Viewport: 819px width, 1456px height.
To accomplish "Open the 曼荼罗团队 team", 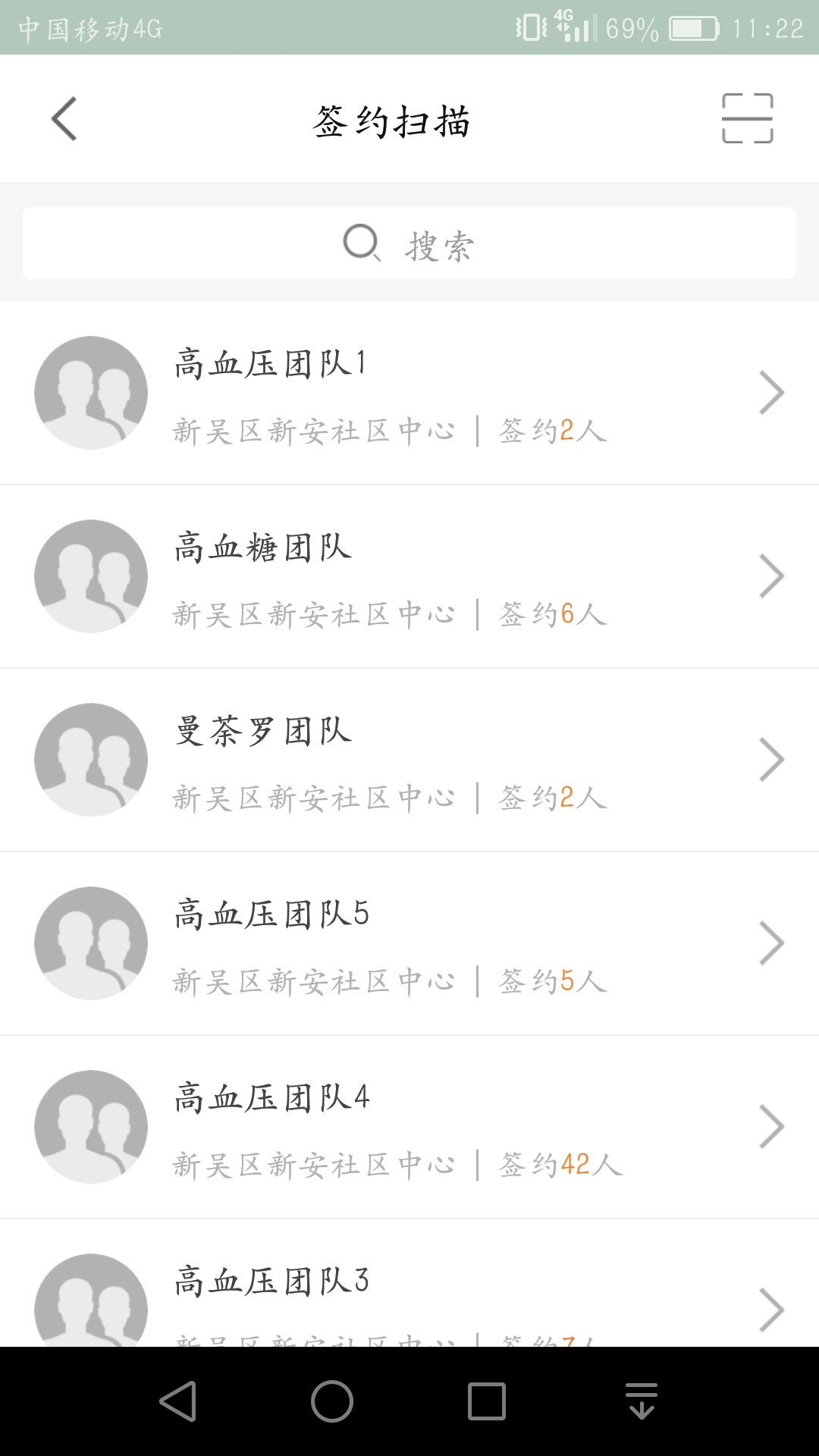I will pos(409,761).
